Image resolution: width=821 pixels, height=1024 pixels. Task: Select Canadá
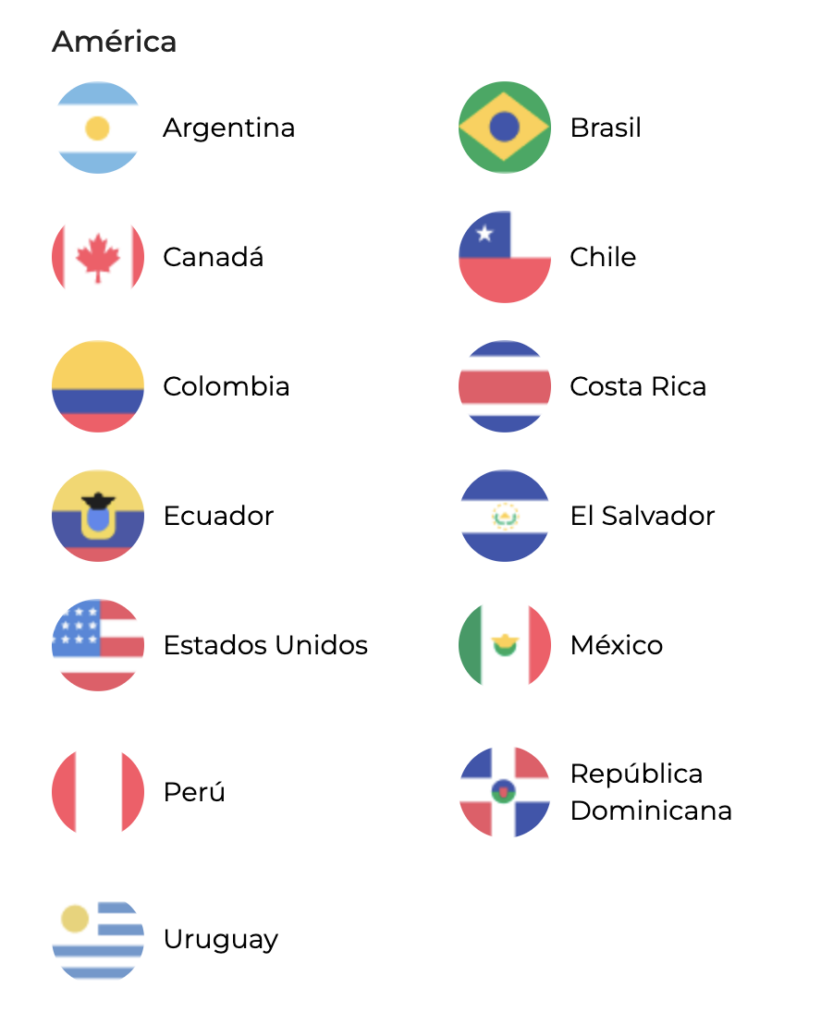[x=213, y=257]
